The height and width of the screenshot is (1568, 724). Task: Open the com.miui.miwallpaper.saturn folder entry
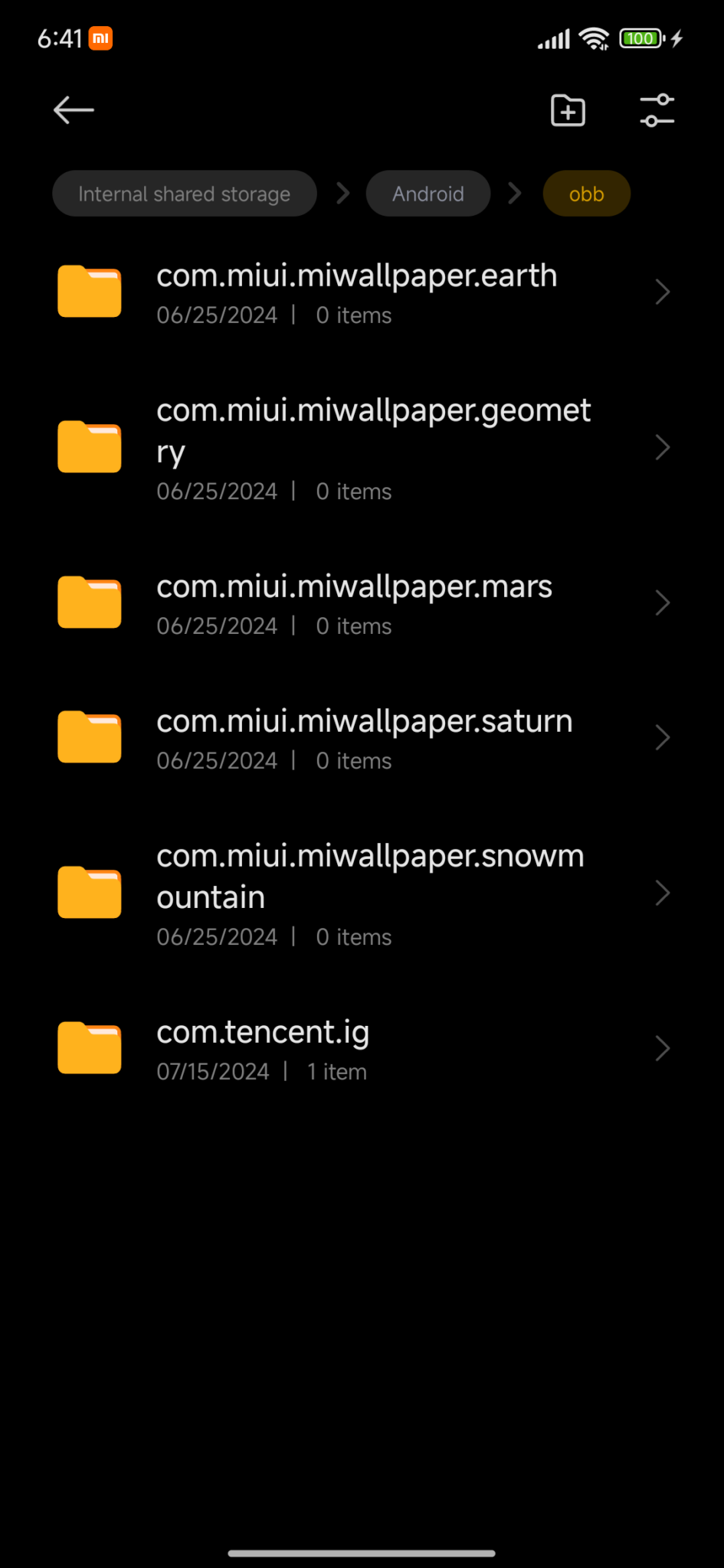(x=364, y=737)
